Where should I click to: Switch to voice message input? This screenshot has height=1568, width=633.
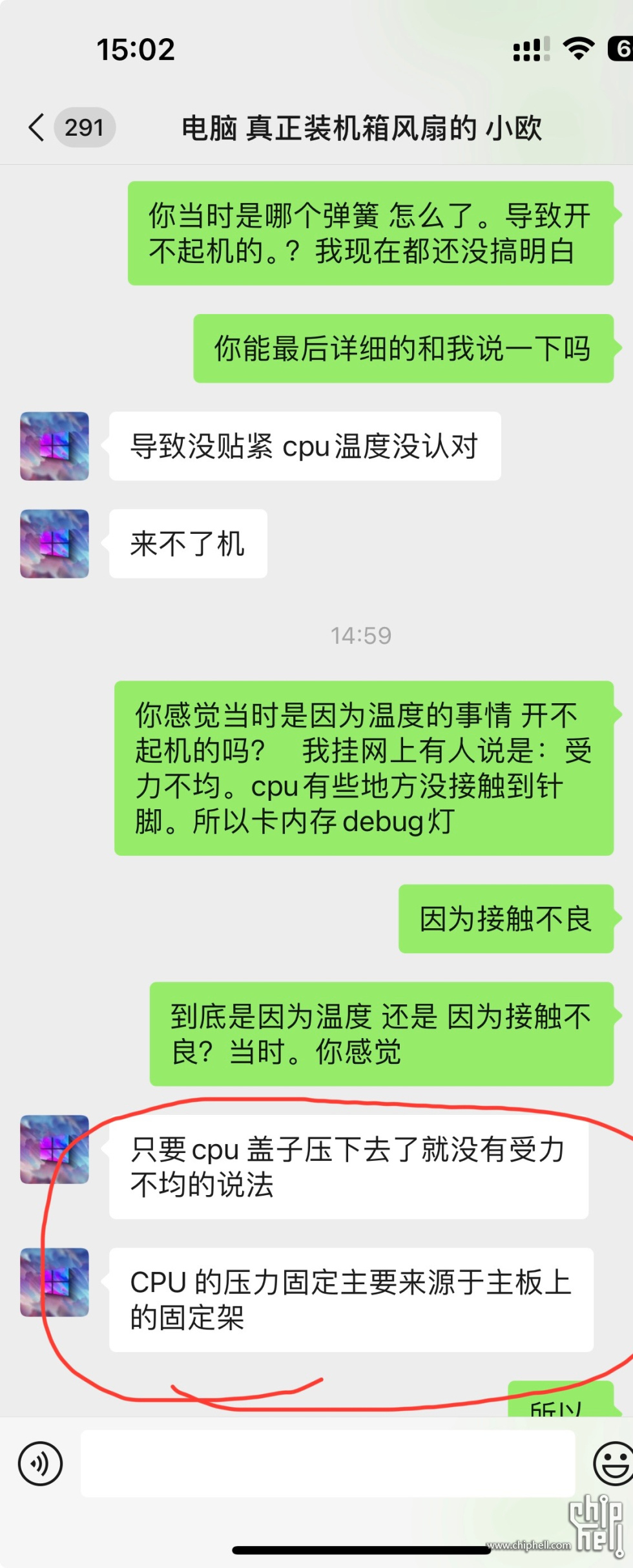40,1463
